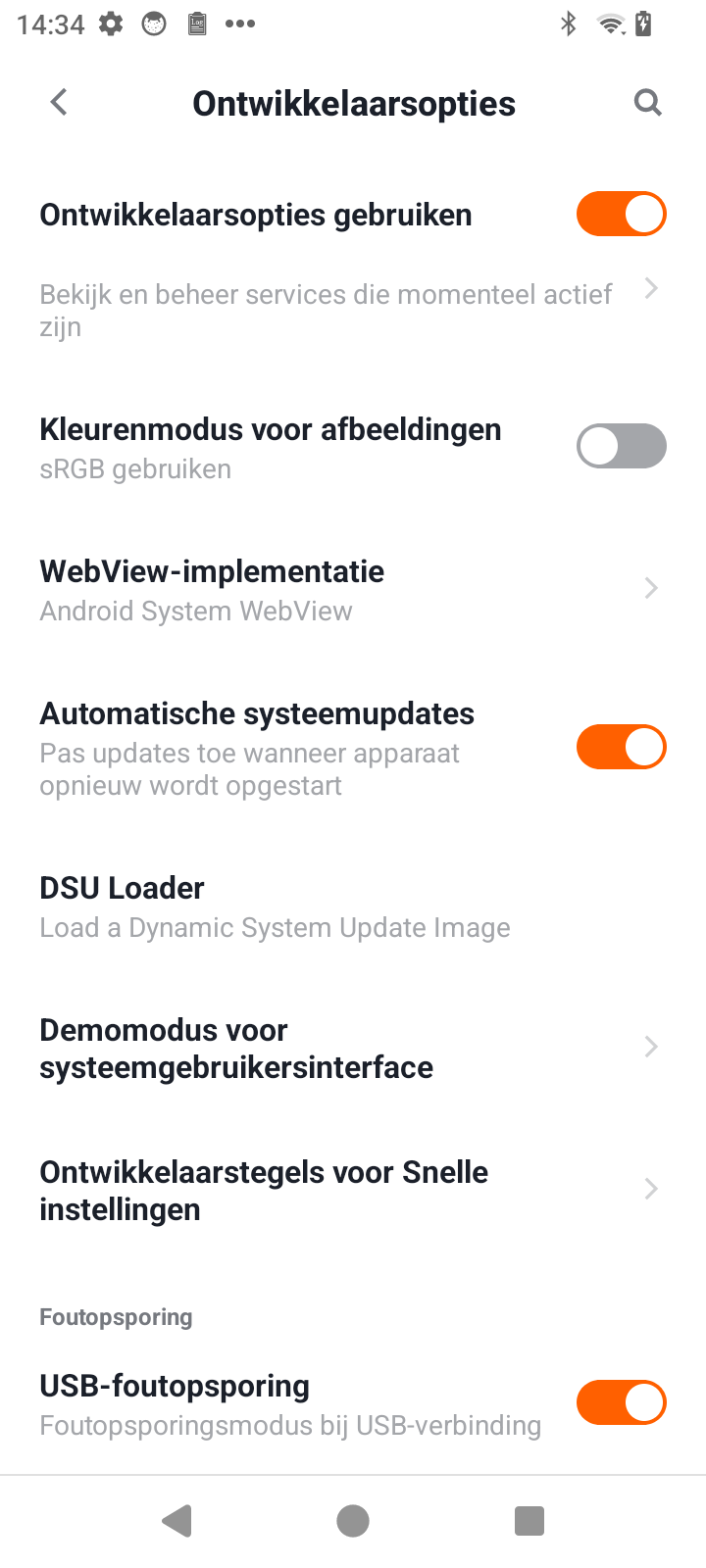This screenshot has height=1568, width=706.
Task: Open WebView-implementatie options
Action: (353, 588)
